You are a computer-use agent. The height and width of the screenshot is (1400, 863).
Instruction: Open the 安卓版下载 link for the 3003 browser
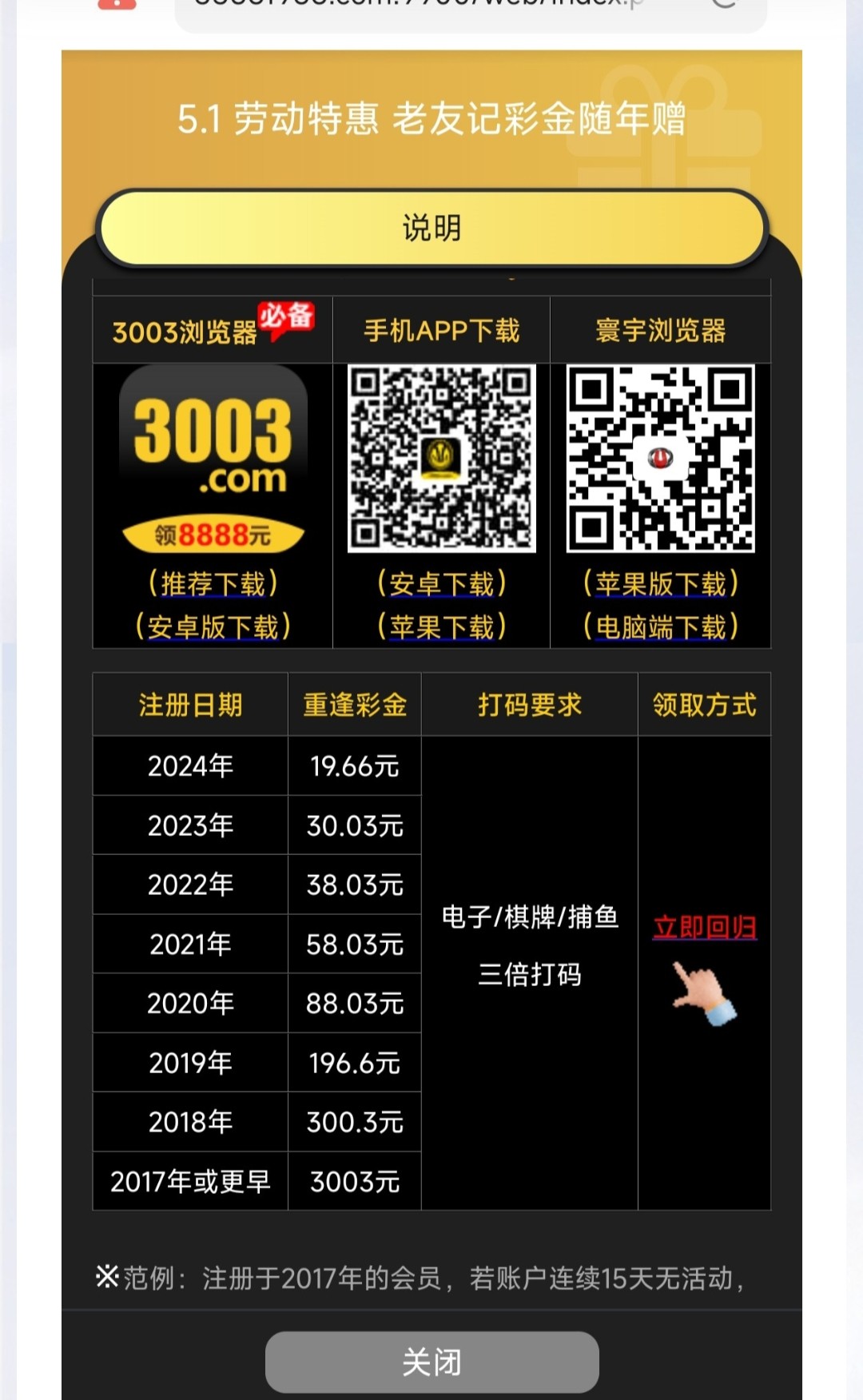(x=213, y=626)
